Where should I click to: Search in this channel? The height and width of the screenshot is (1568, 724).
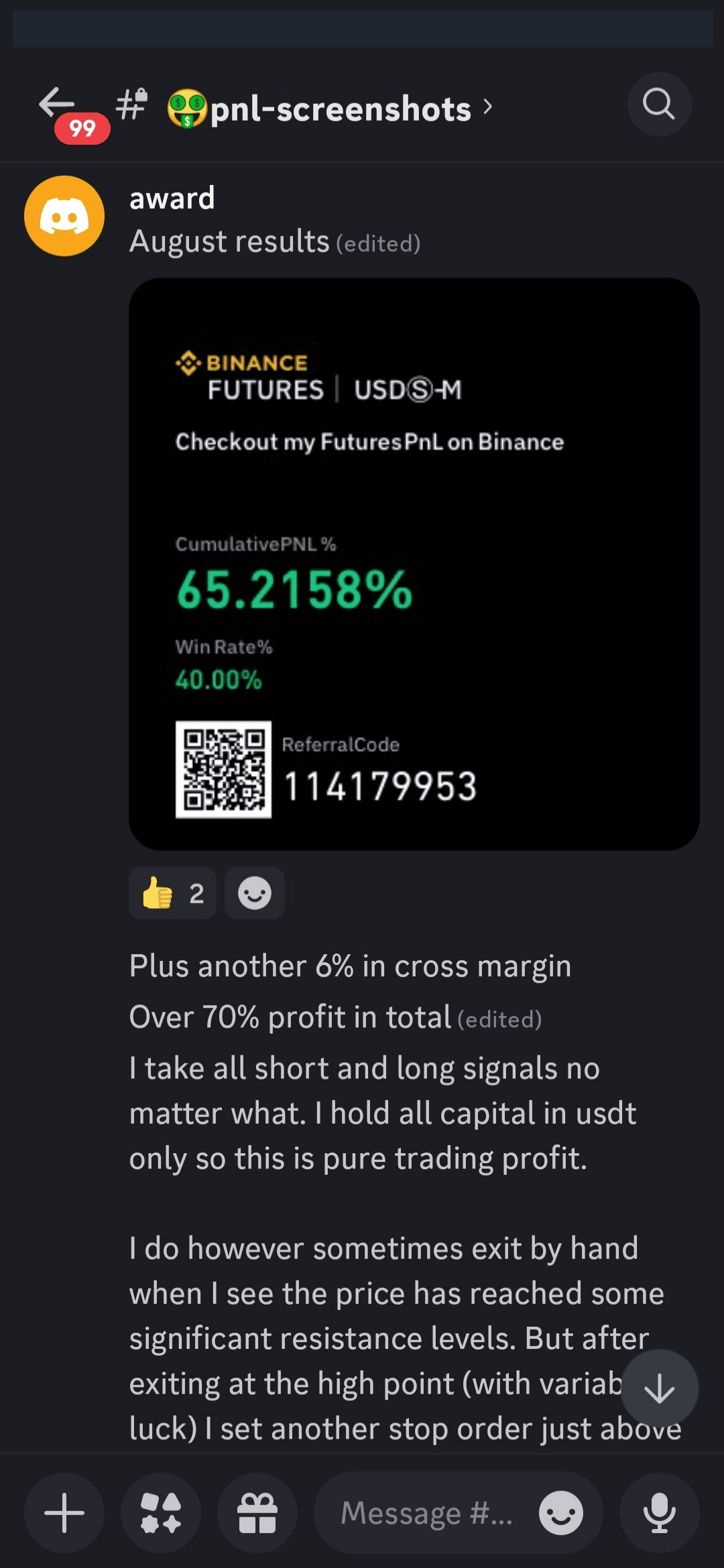tap(659, 105)
